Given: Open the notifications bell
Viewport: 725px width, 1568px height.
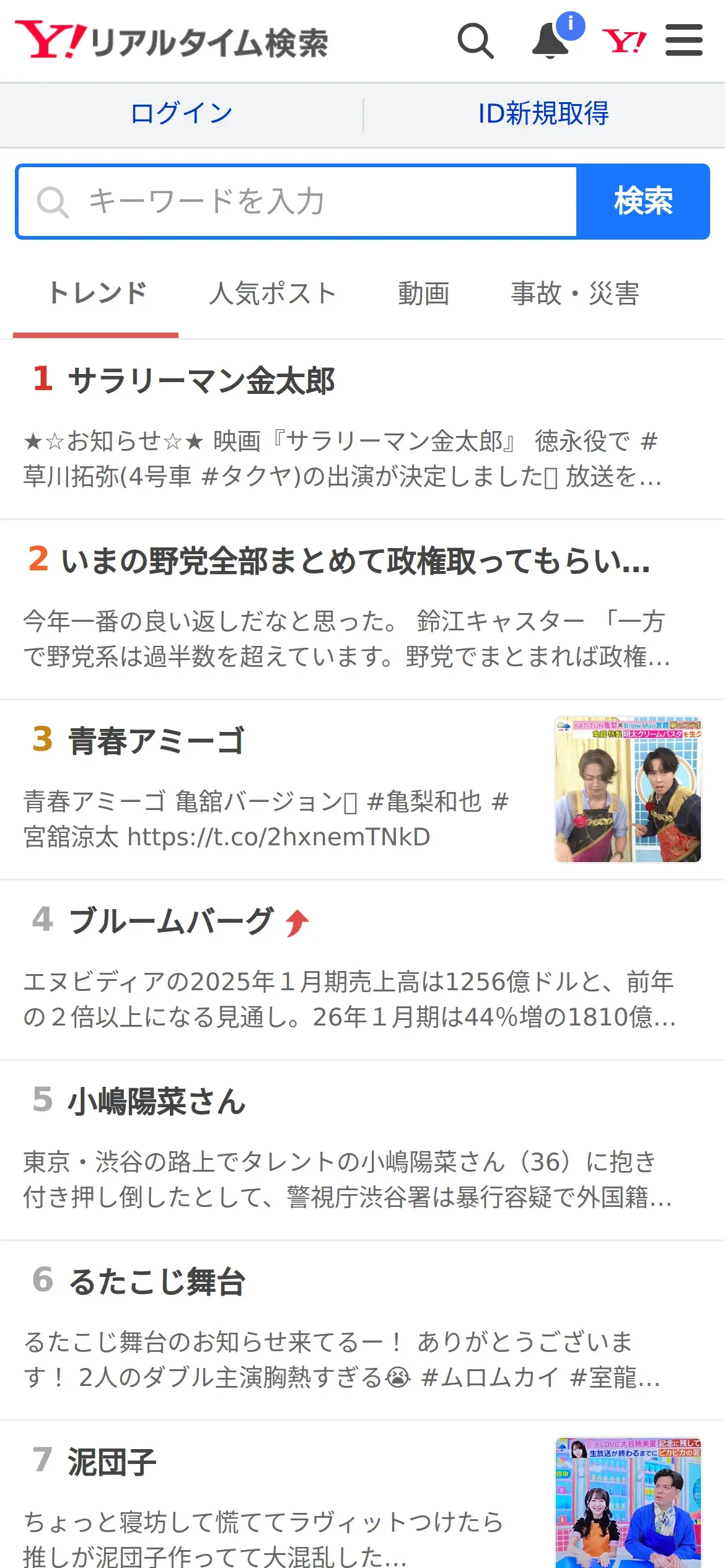Looking at the screenshot, I should 552,41.
